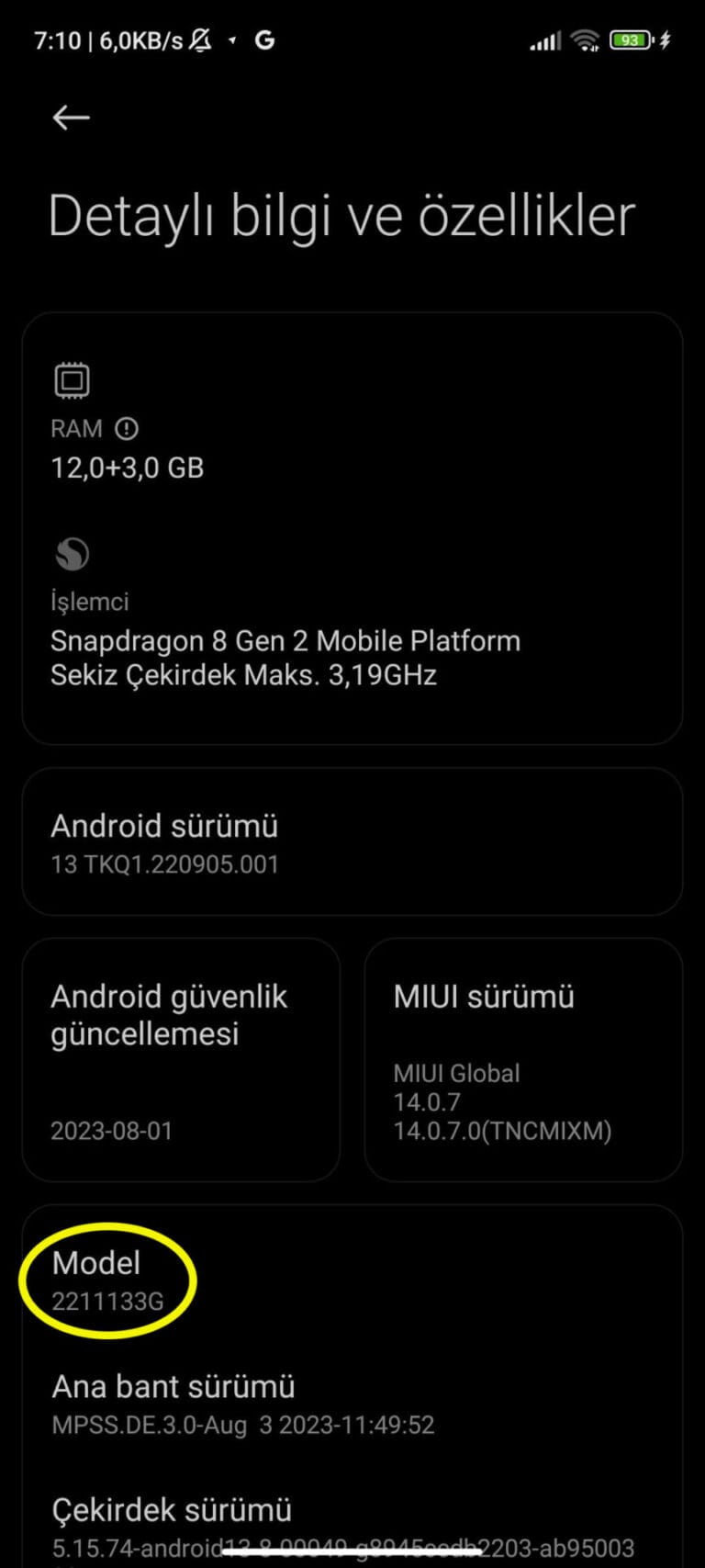Image resolution: width=705 pixels, height=1568 pixels.
Task: Tap the Wi-Fi signal icon
Action: [x=586, y=39]
